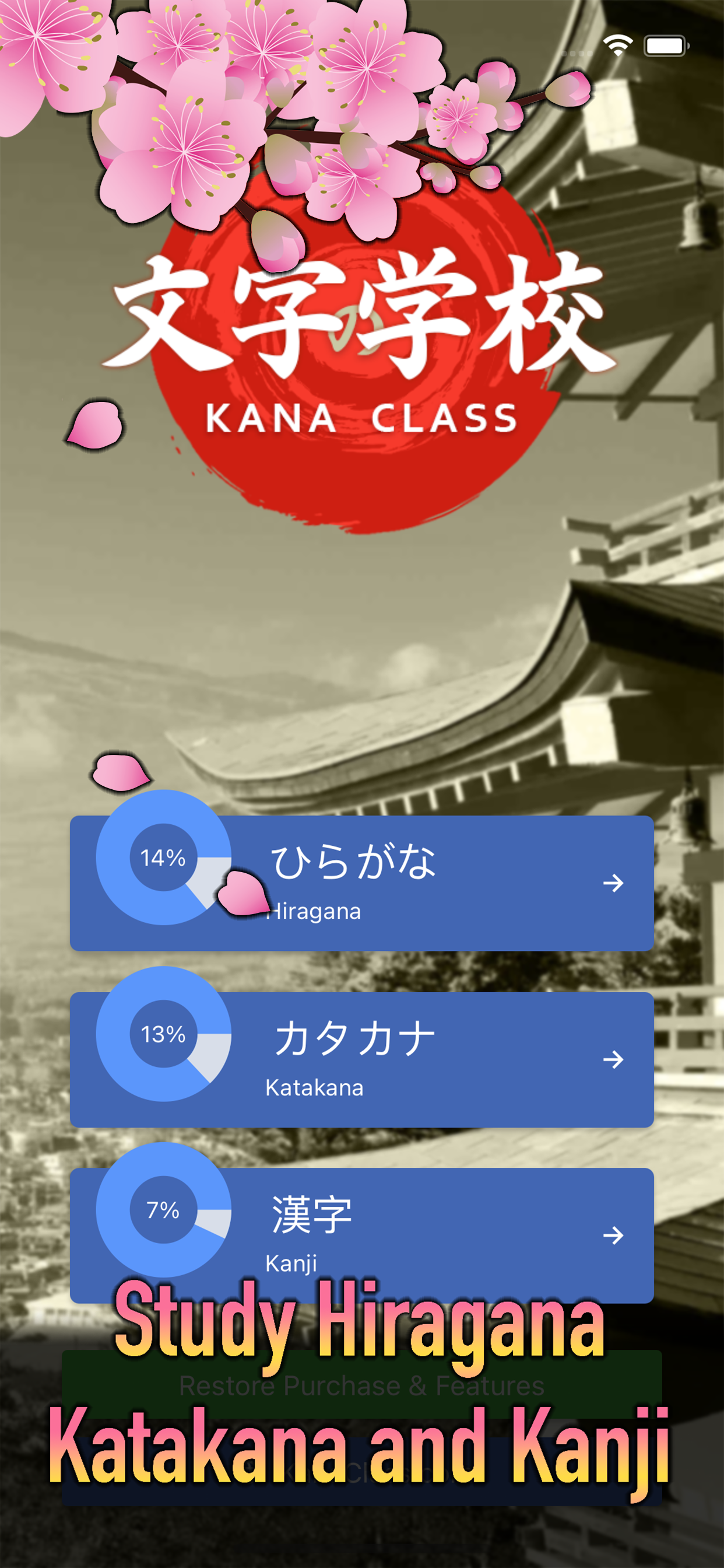Tap the Kanji 漢字 title text
The width and height of the screenshot is (724, 1568).
click(x=311, y=1214)
